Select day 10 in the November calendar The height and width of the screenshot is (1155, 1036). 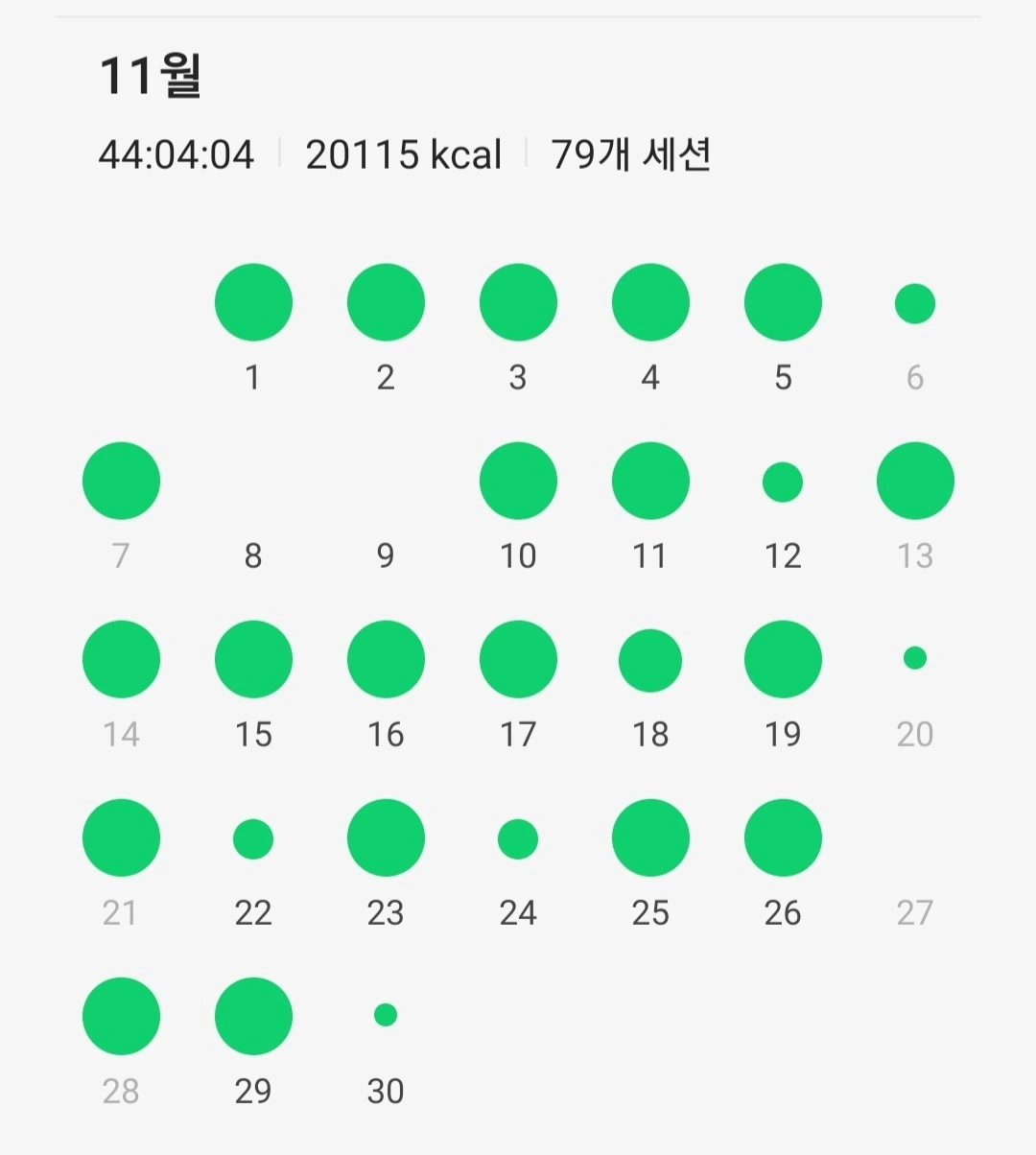pos(518,482)
